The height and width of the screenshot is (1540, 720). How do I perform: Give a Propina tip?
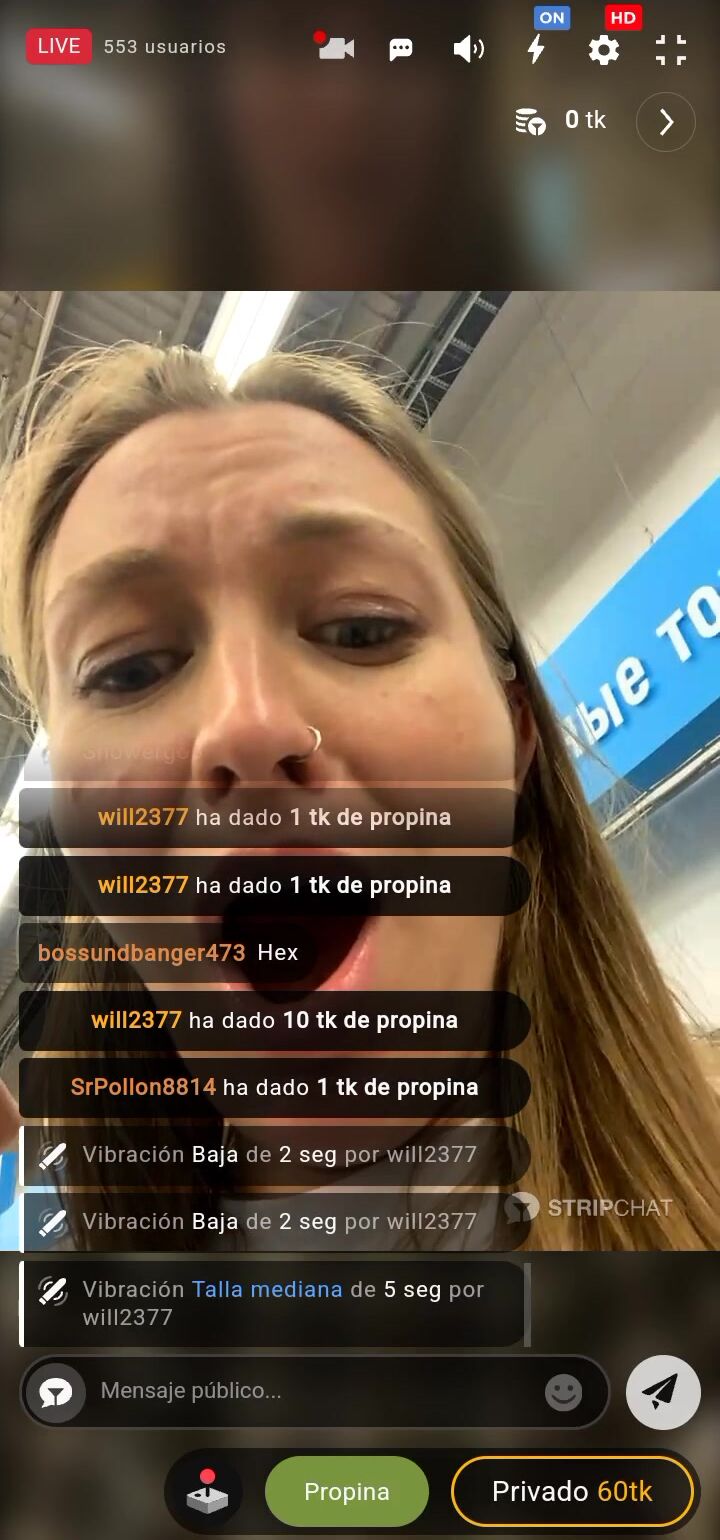point(346,1492)
